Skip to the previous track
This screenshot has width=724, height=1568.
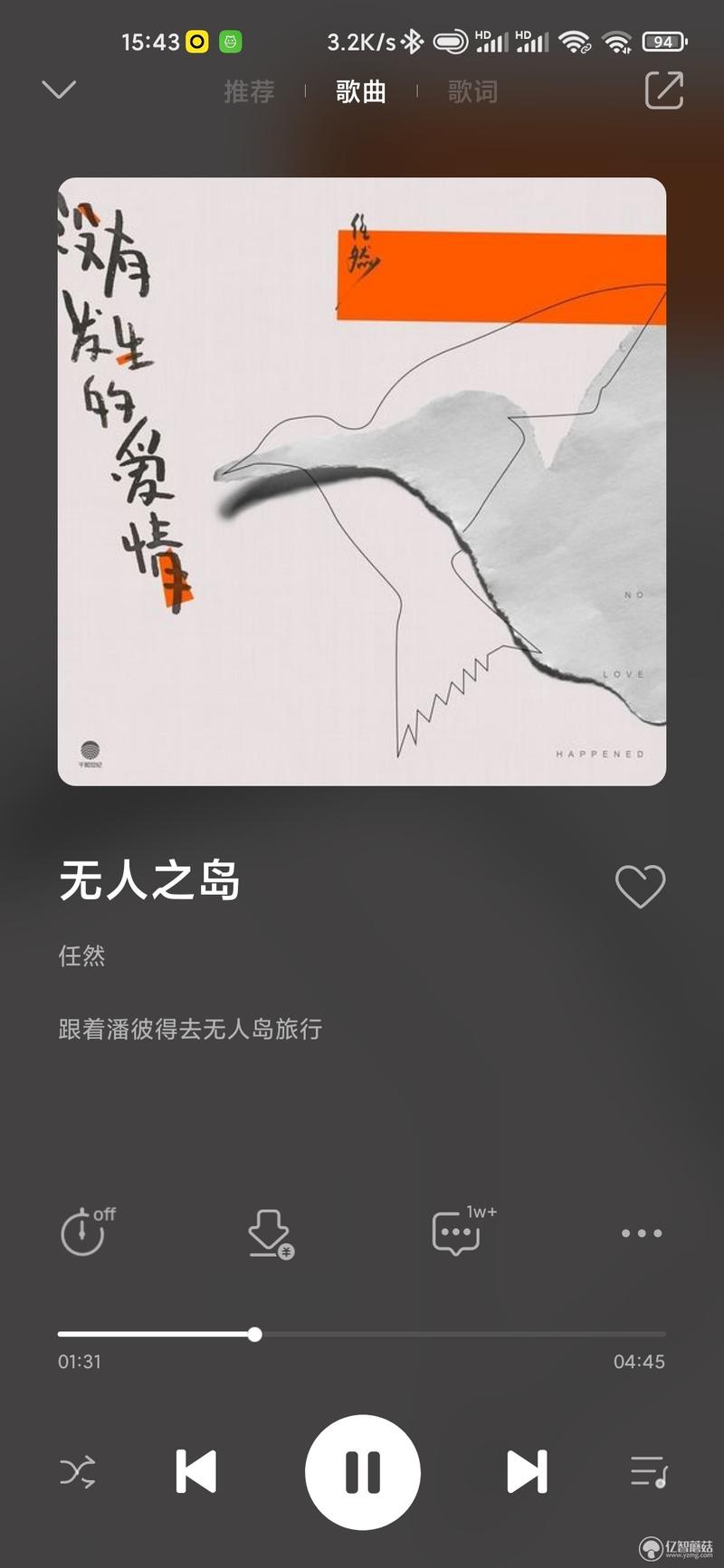[x=195, y=1472]
